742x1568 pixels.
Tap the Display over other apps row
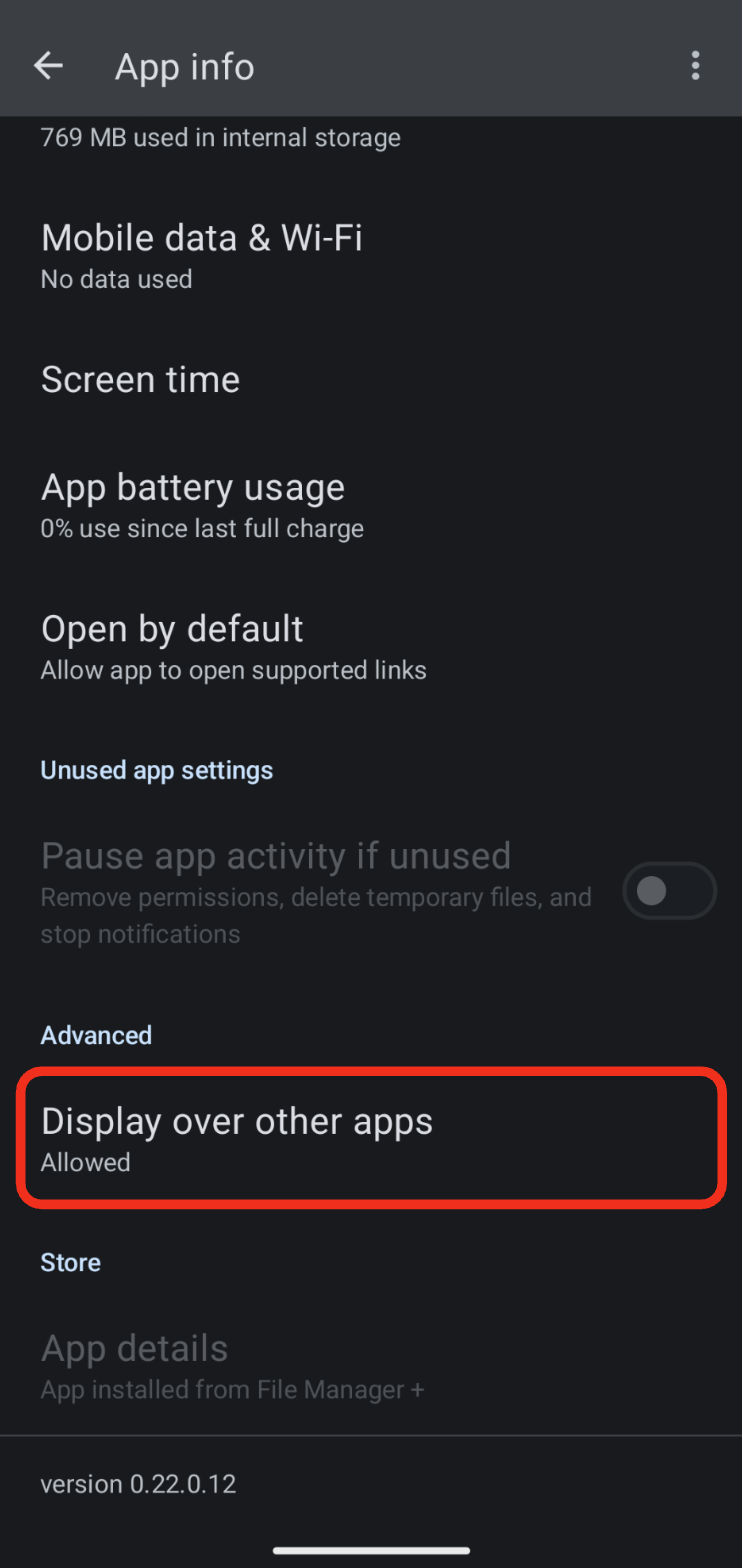coord(371,1138)
